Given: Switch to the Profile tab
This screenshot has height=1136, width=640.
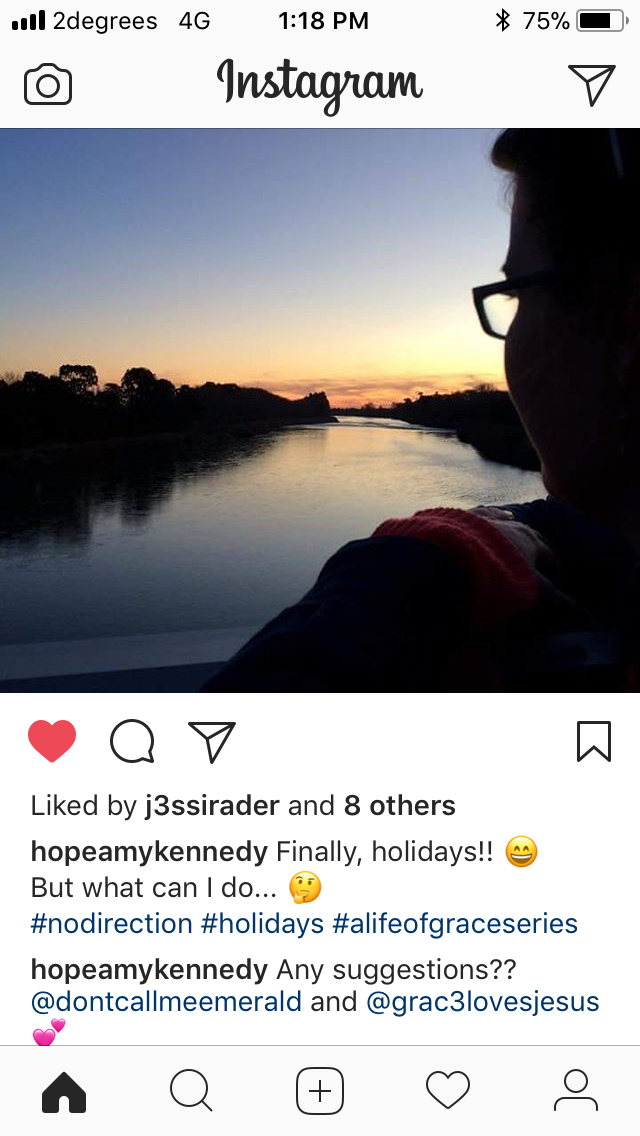Looking at the screenshot, I should [575, 1091].
